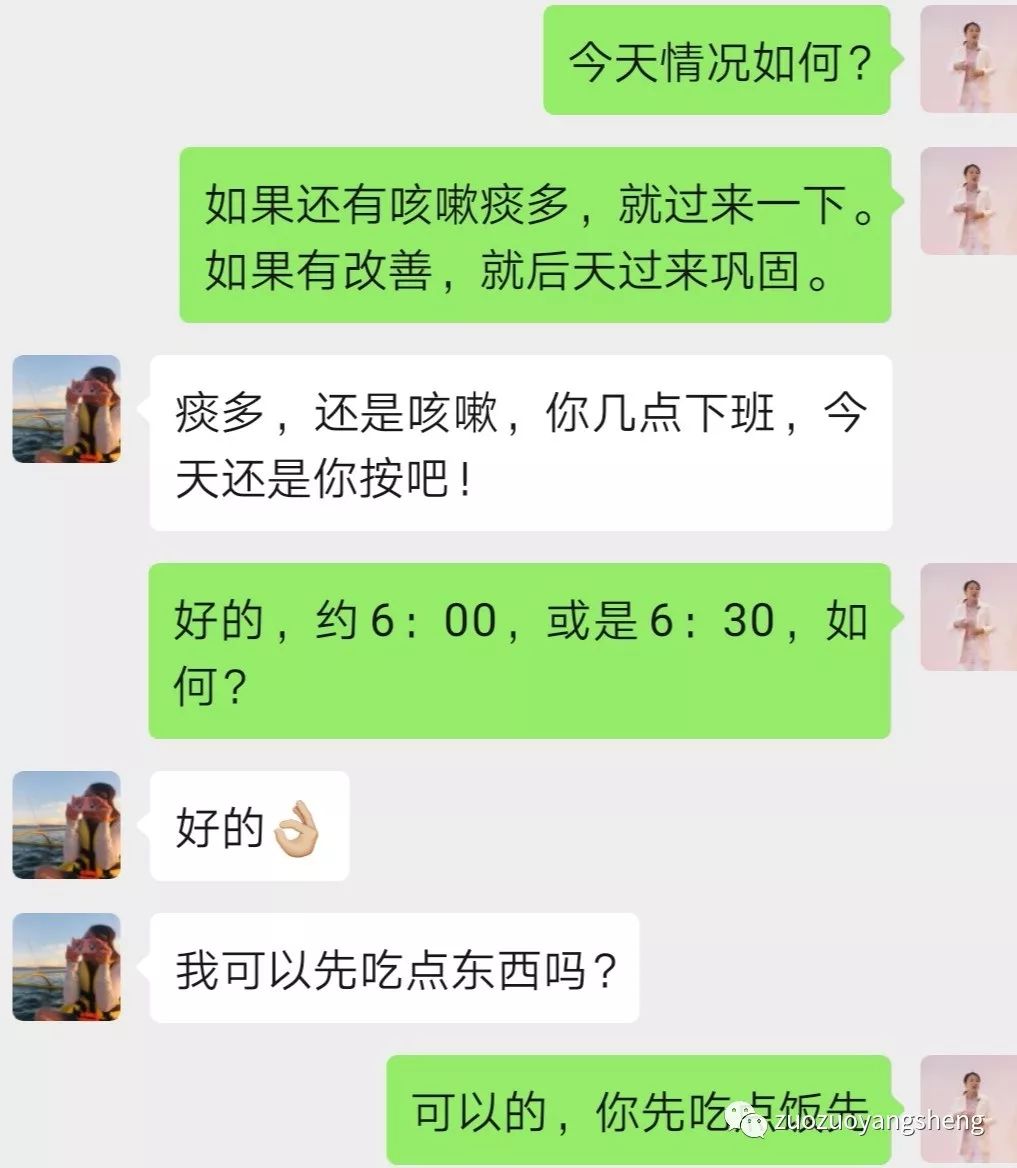Click the text '6：30' inside the green bubble
1017x1168 pixels.
pyautogui.click(x=705, y=620)
